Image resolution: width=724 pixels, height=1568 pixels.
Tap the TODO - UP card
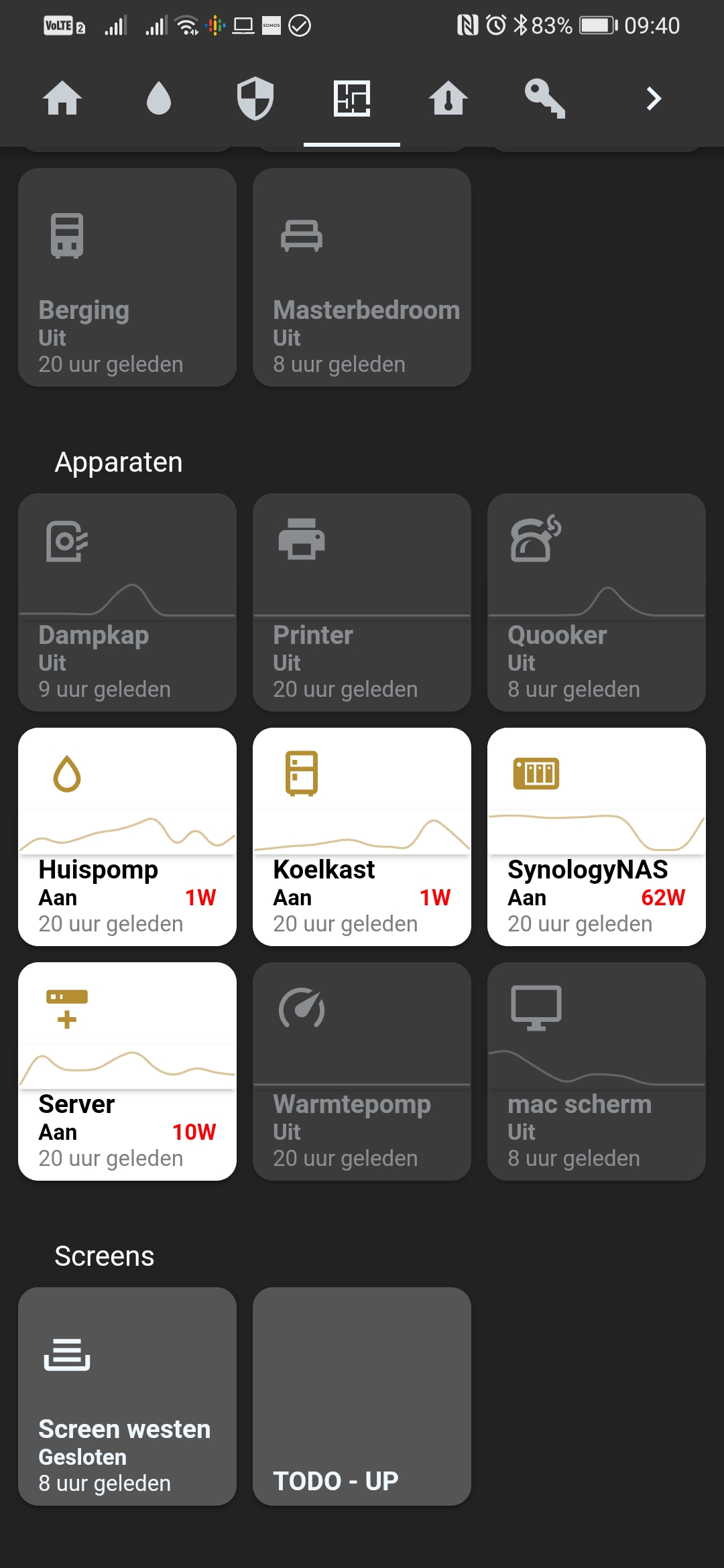pyautogui.click(x=362, y=1396)
